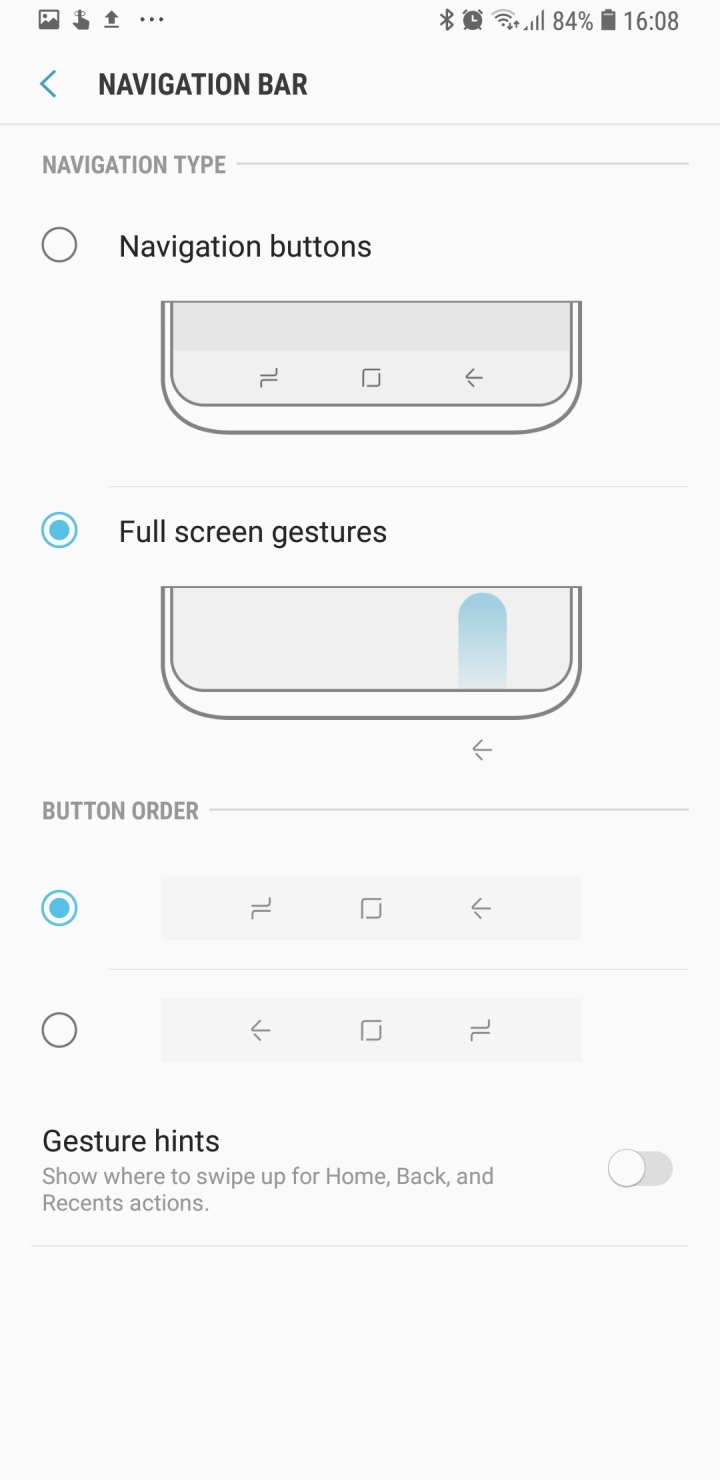This screenshot has width=720, height=1480.
Task: Go back from Navigation bar settings
Action: click(x=48, y=84)
